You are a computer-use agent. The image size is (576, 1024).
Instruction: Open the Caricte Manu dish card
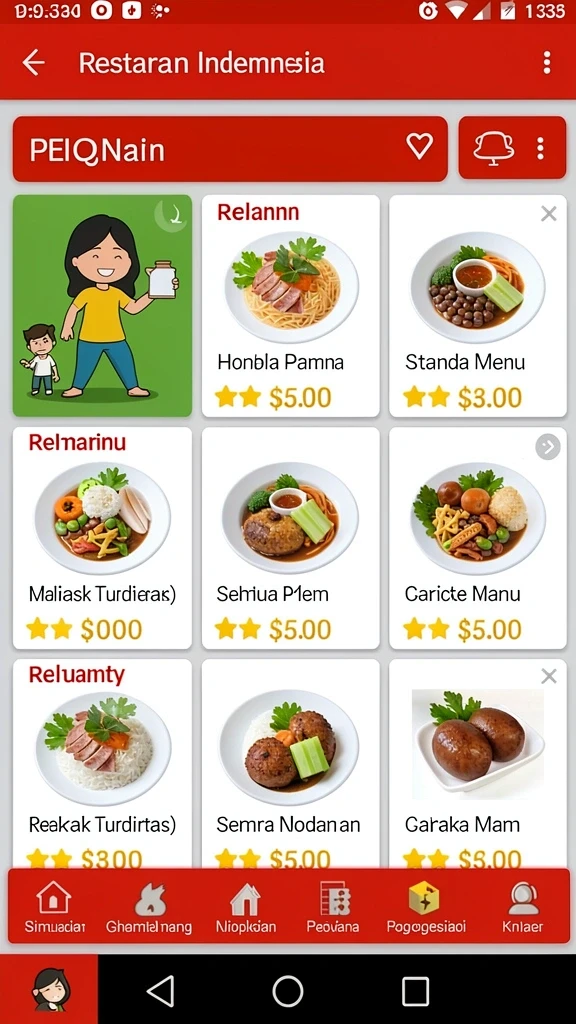(x=478, y=538)
